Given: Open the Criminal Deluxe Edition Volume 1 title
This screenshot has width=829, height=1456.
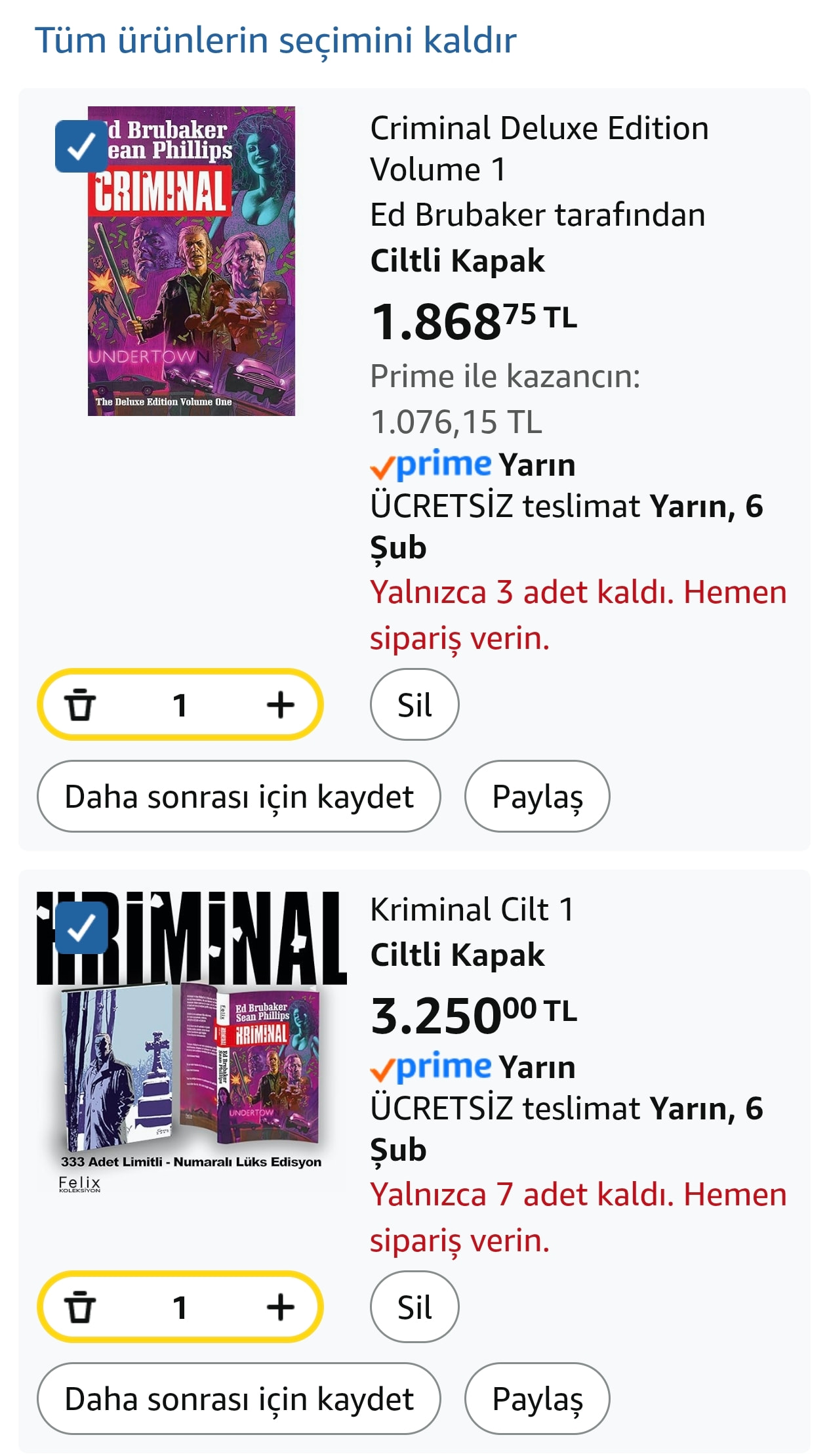Looking at the screenshot, I should point(538,148).
